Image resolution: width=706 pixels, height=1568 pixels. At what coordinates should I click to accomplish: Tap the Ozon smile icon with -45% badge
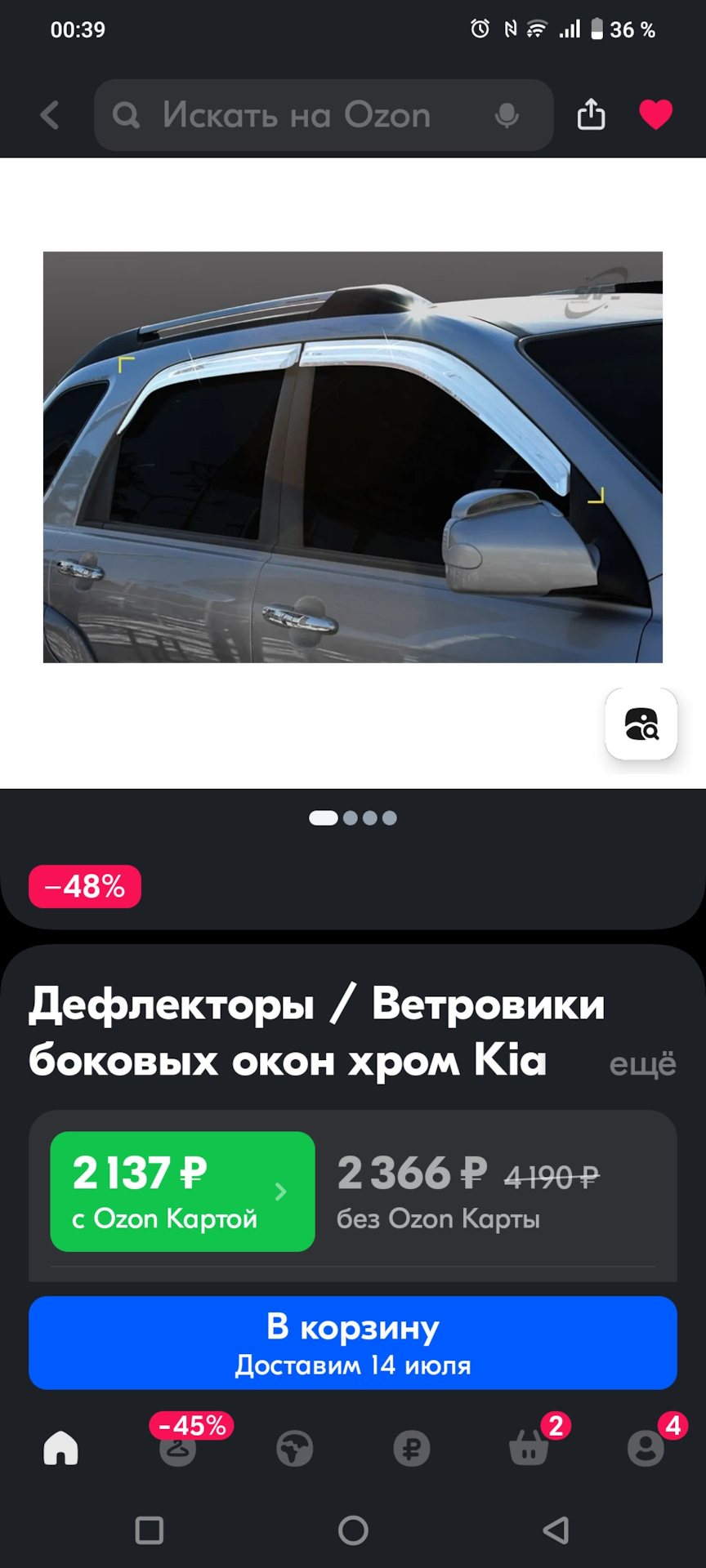[177, 1449]
